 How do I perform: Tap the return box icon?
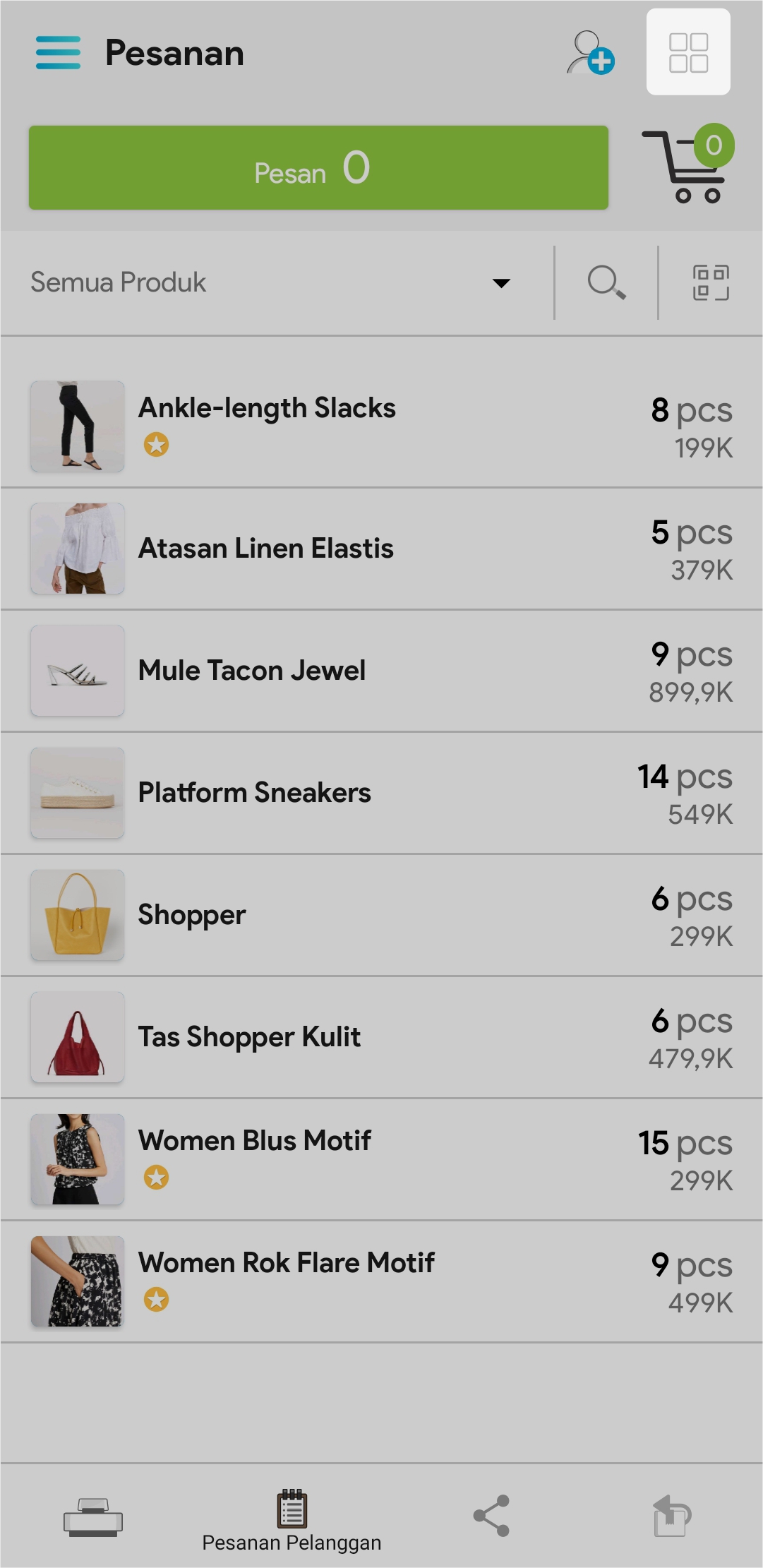tap(671, 1516)
